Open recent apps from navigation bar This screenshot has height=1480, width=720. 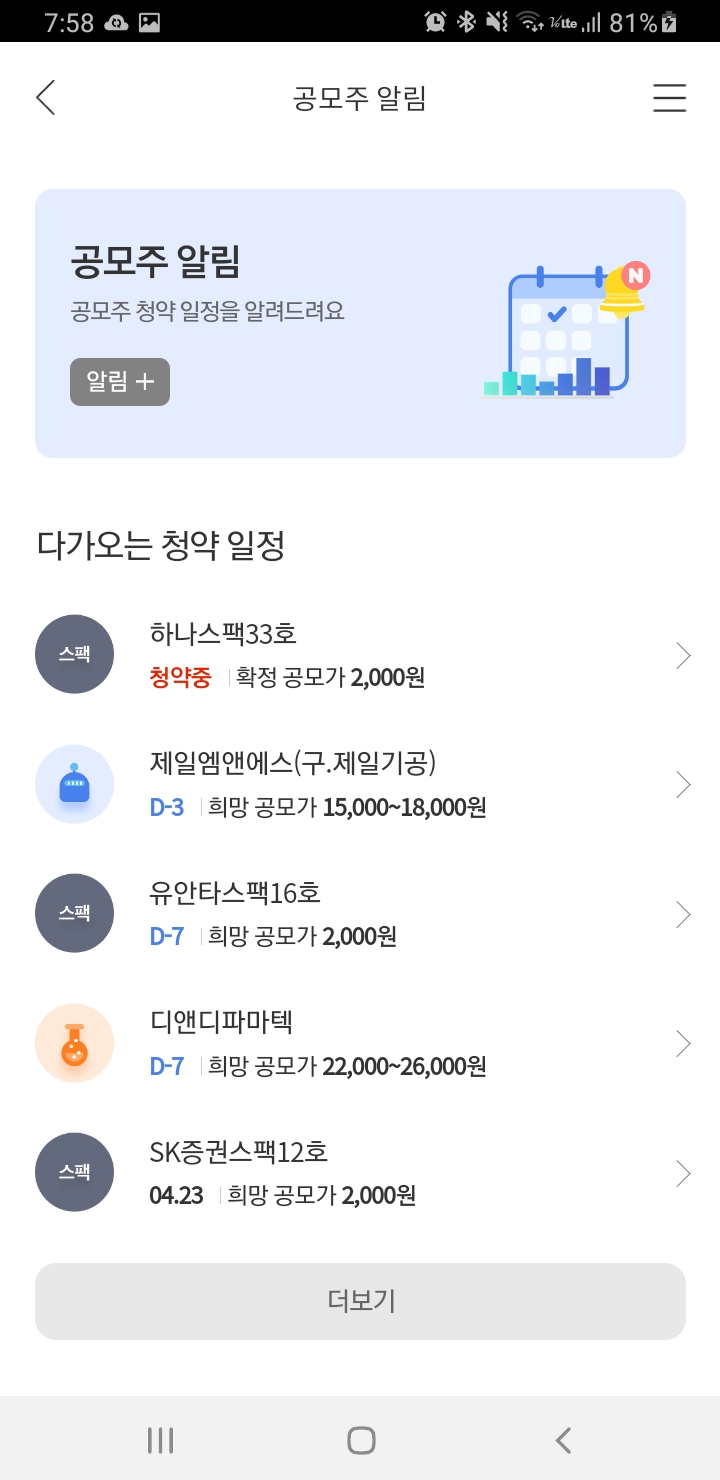[160, 1440]
